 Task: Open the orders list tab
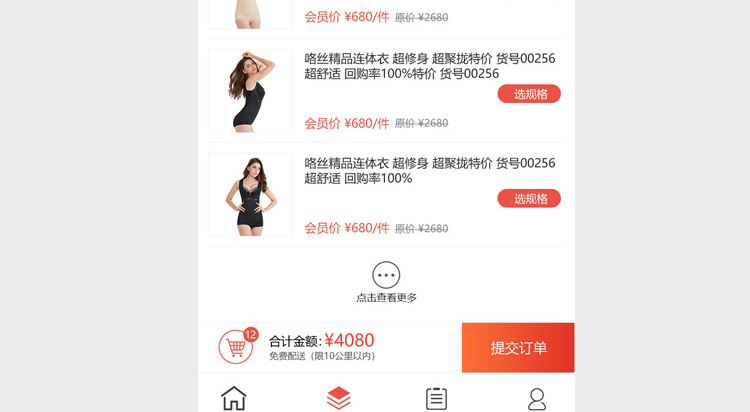(x=436, y=398)
